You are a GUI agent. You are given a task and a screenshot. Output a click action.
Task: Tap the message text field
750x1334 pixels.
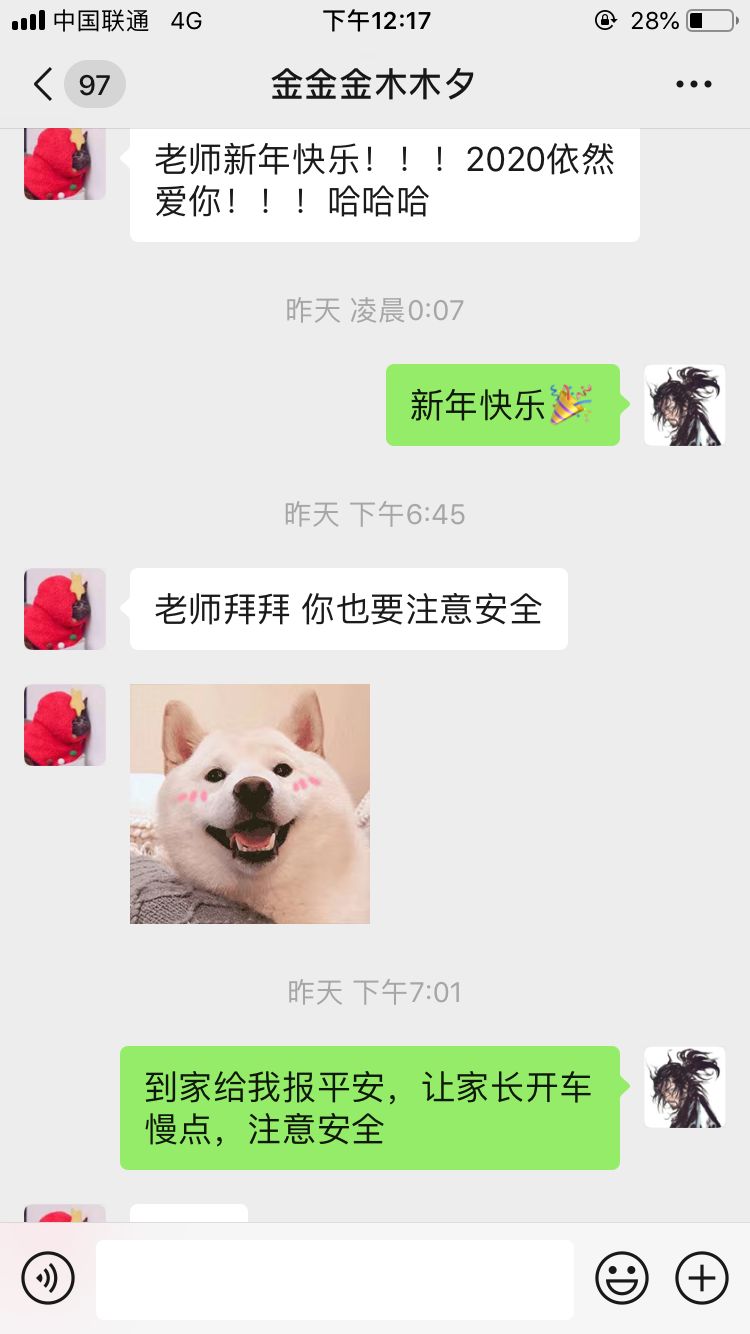(x=335, y=1278)
